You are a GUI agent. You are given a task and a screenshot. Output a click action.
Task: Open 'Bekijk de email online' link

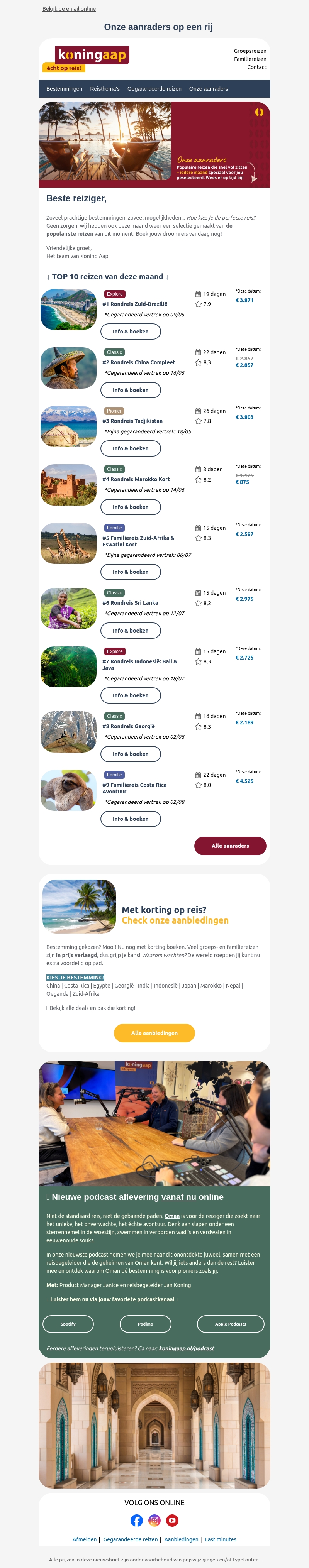69,9
